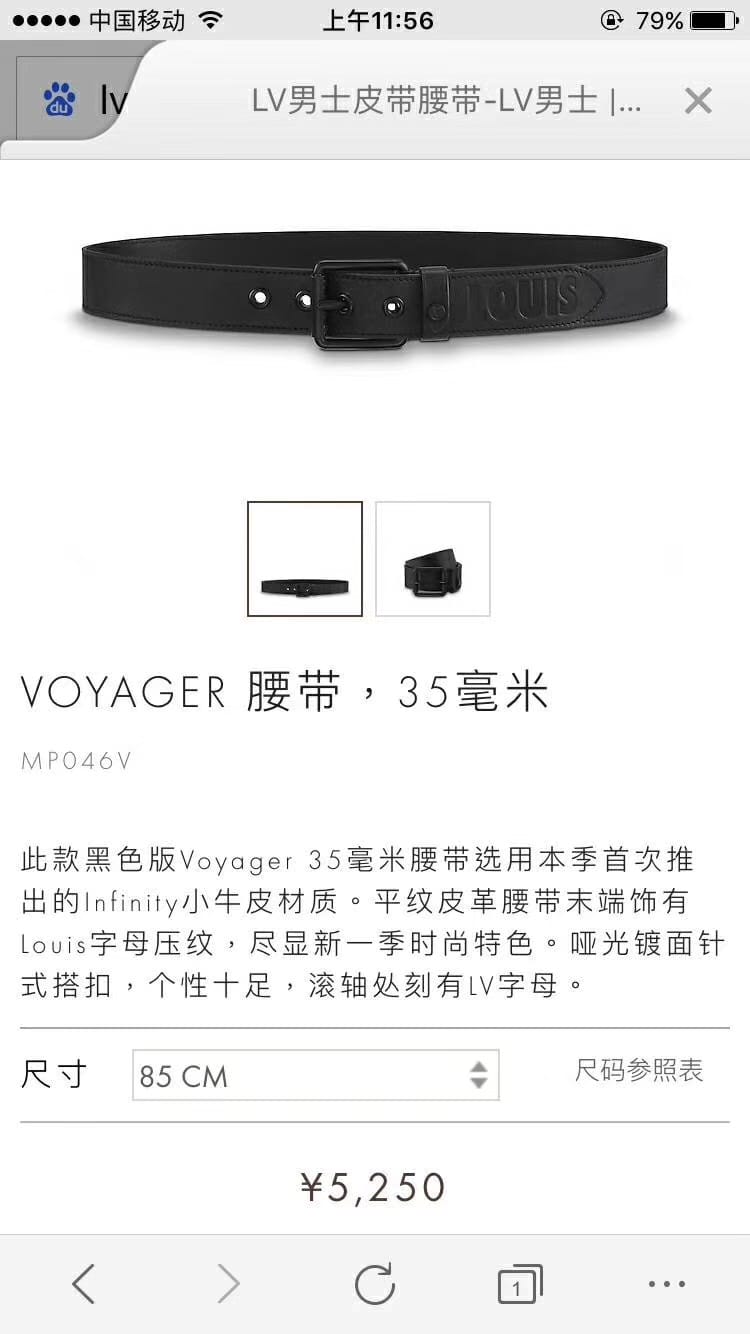Screen dimensions: 750x1334
Task: Open the 尺码参照表 size chart link
Action: click(x=639, y=1071)
